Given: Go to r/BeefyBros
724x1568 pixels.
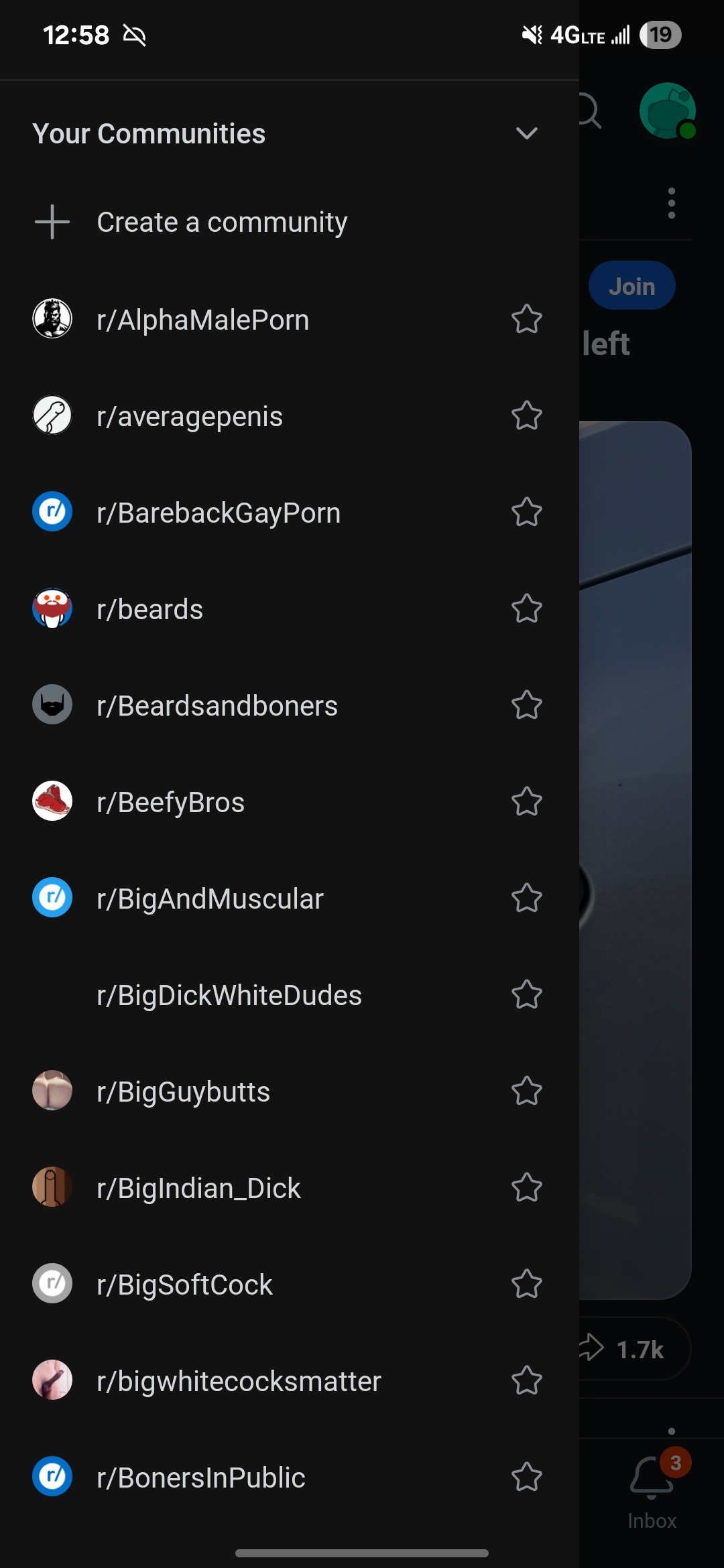Looking at the screenshot, I should 170,803.
